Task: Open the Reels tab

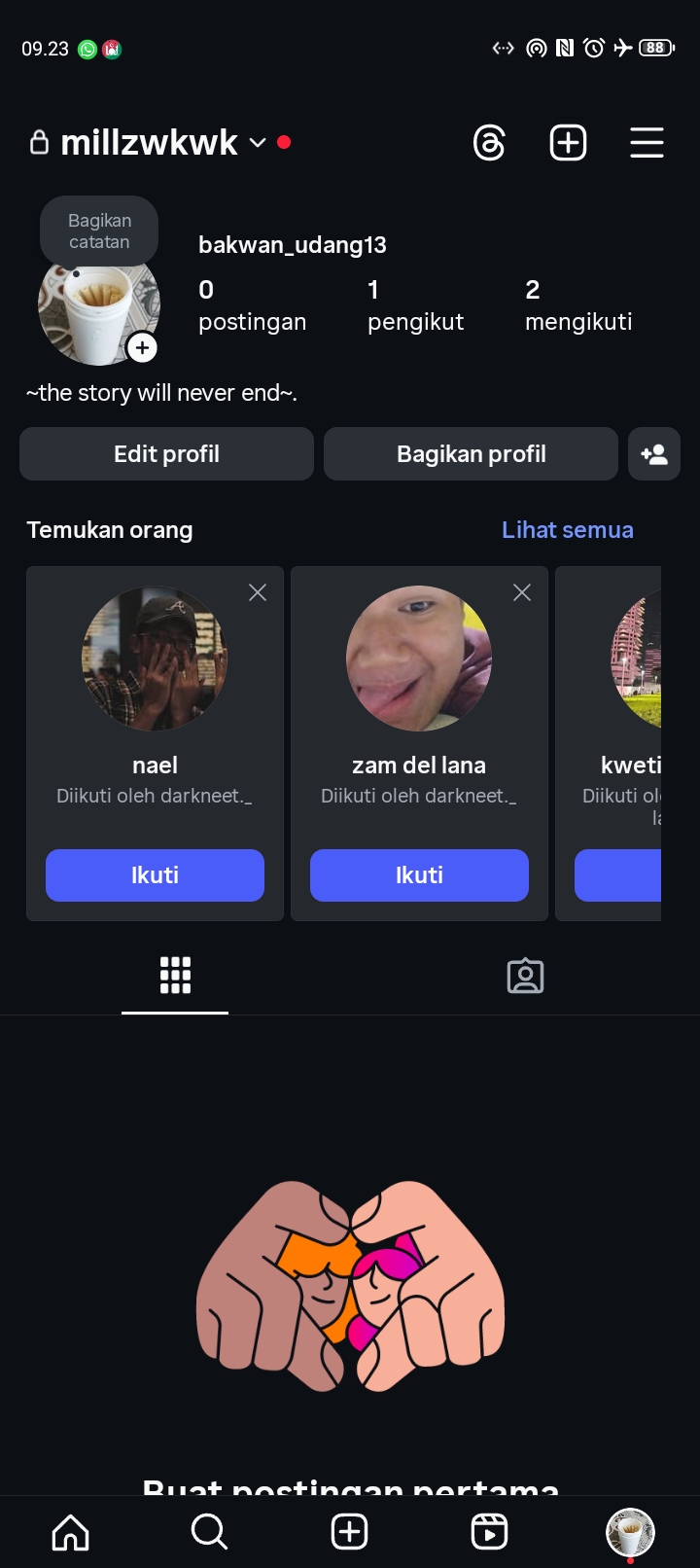Action: pyautogui.click(x=489, y=1532)
